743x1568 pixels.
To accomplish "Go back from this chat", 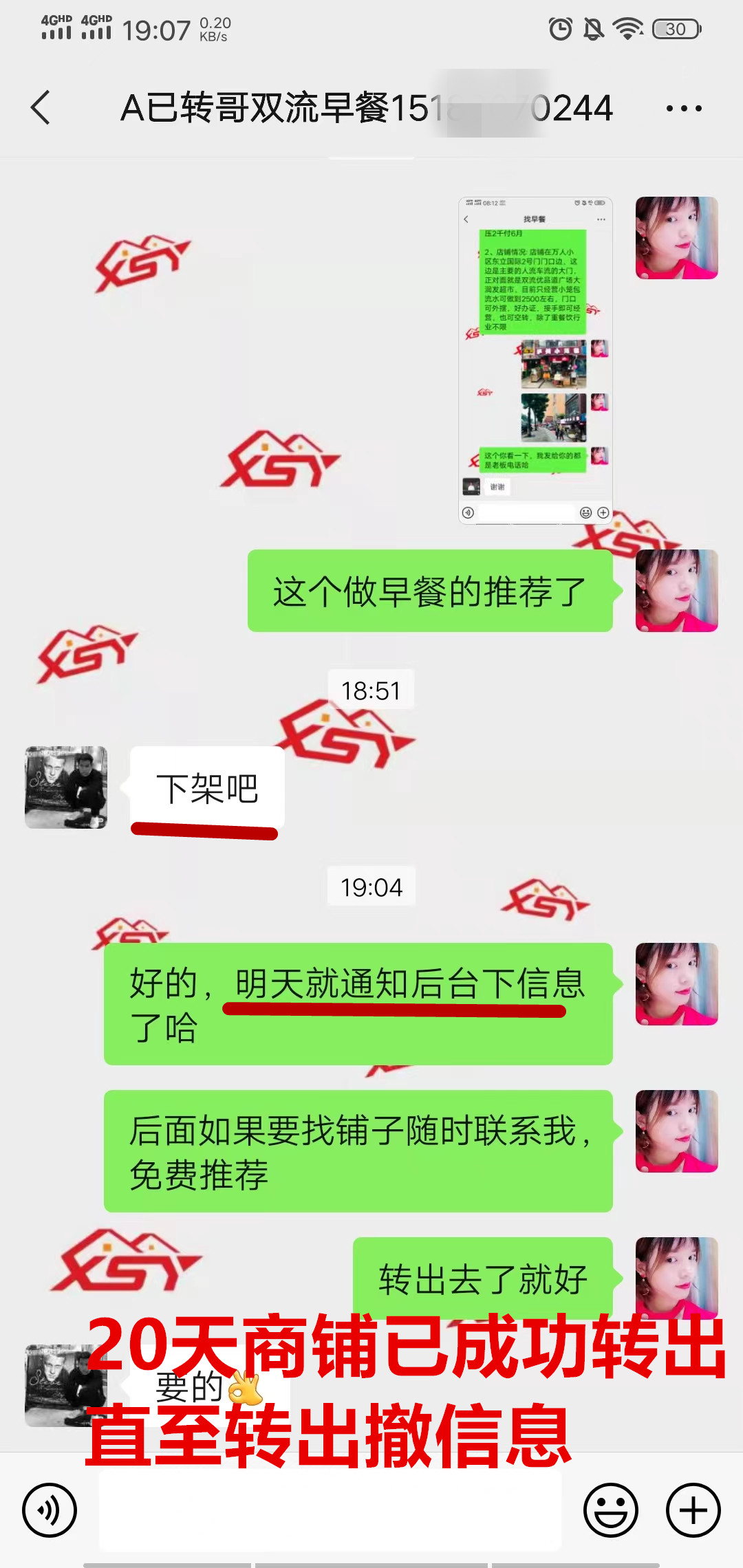I will click(41, 108).
